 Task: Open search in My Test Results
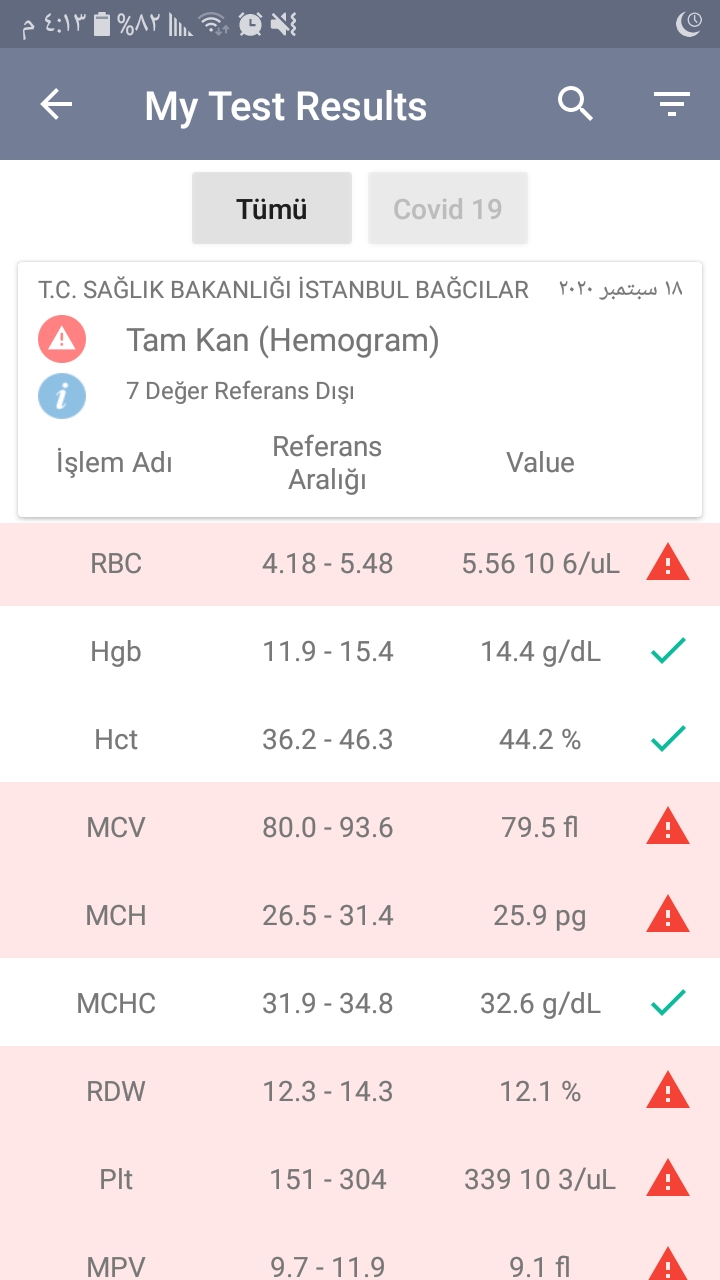[x=575, y=104]
